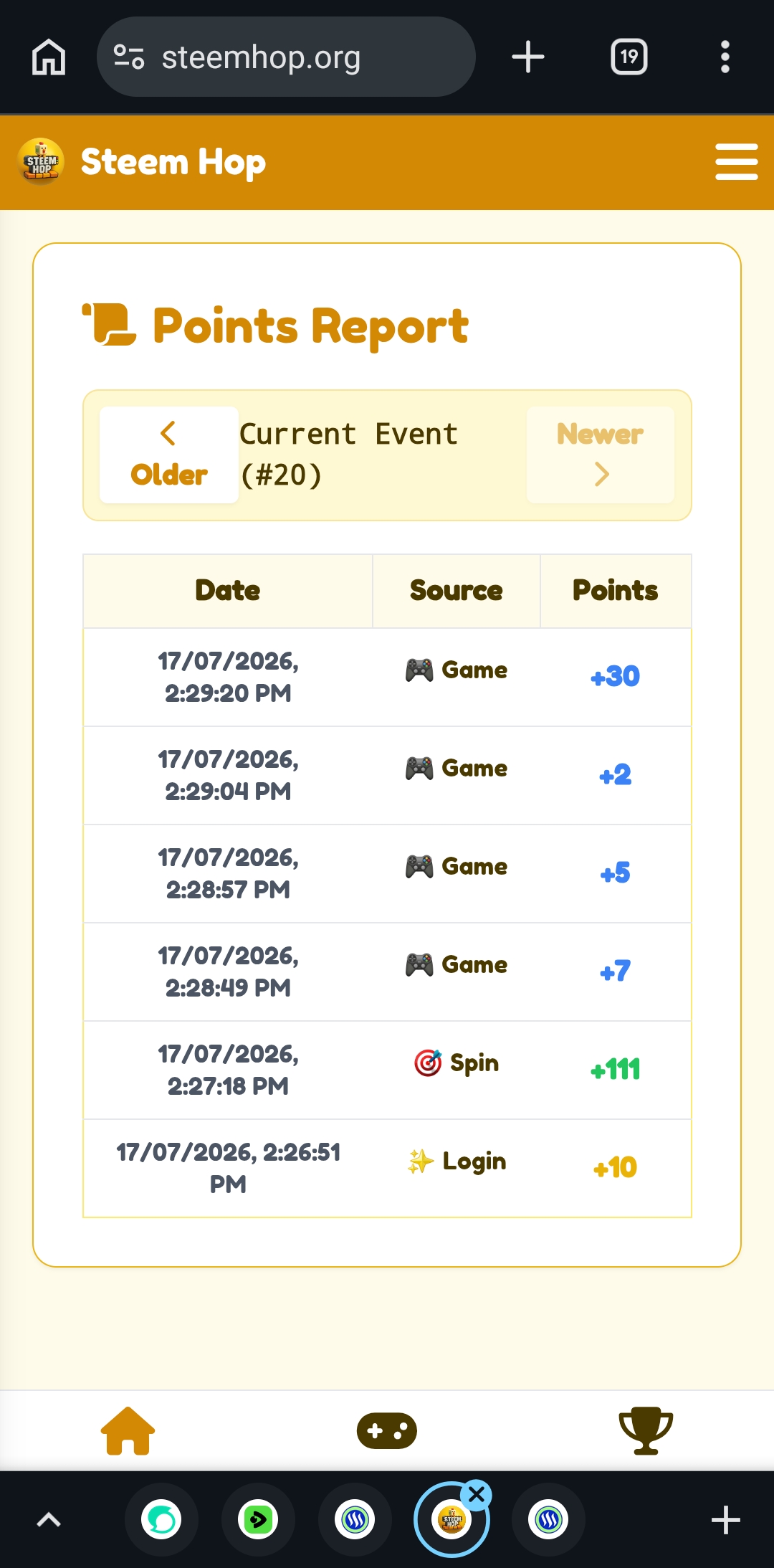
Task: Open the browser overflow menu
Action: (x=725, y=57)
